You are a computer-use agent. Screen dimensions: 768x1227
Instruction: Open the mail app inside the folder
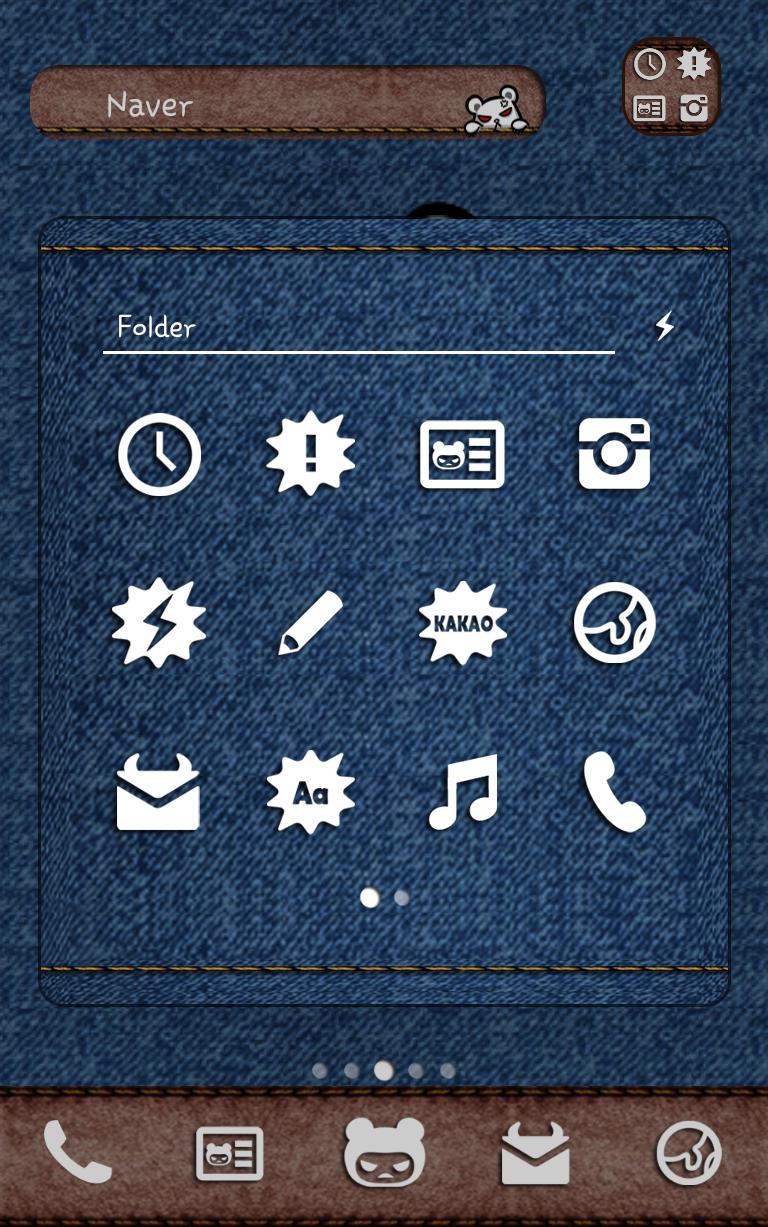point(159,793)
